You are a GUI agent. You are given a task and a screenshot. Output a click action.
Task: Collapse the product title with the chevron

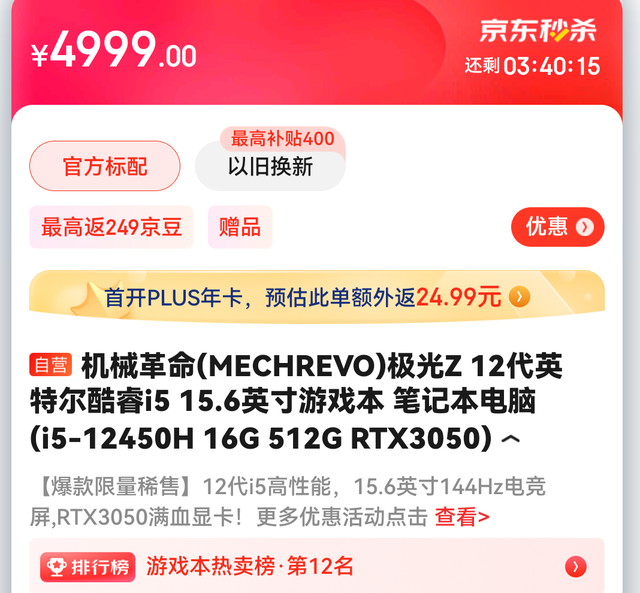click(510, 439)
